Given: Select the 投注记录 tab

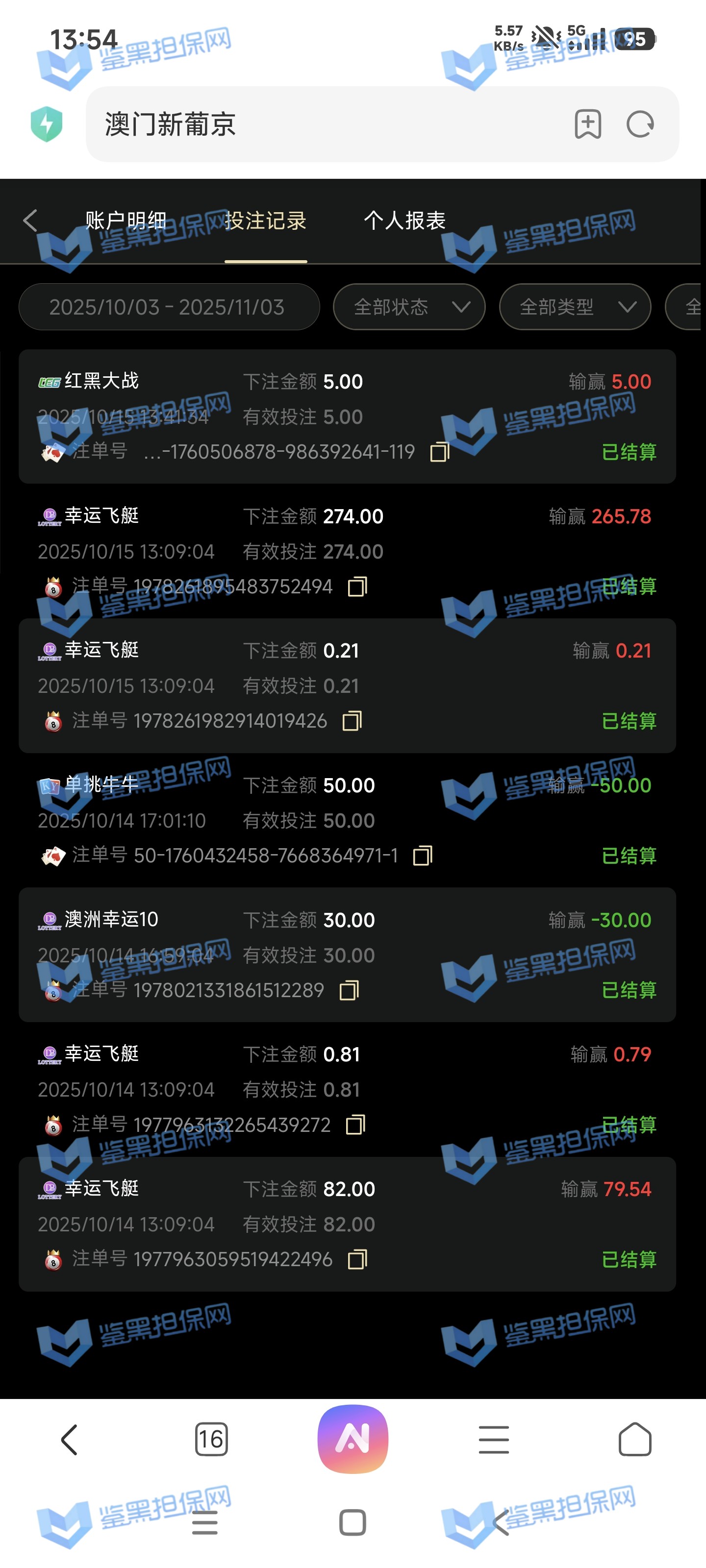Looking at the screenshot, I should click(x=266, y=220).
